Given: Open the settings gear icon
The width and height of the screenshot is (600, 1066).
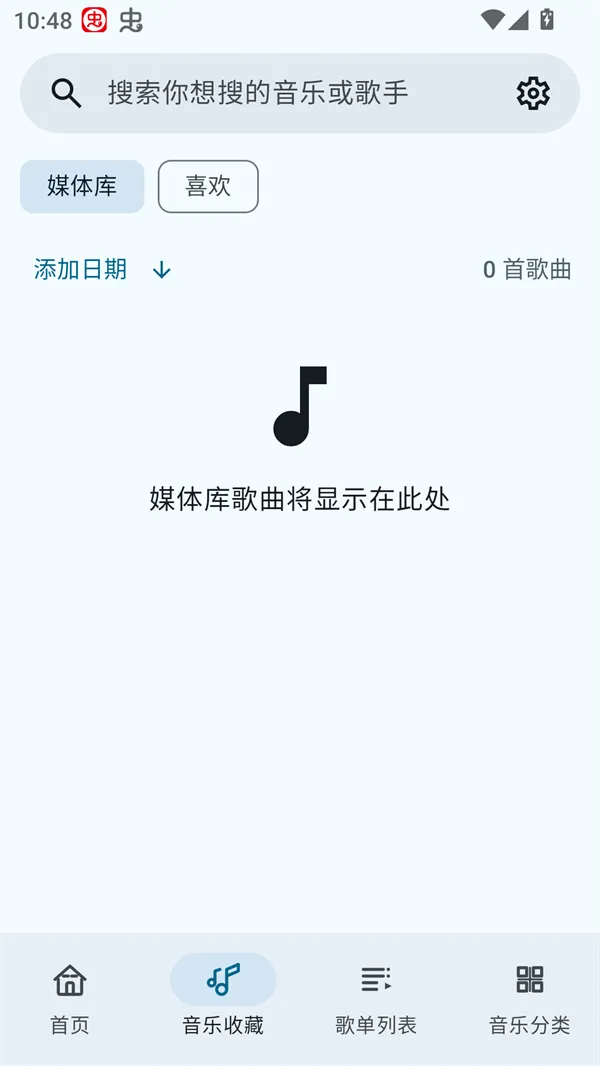Looking at the screenshot, I should [533, 93].
